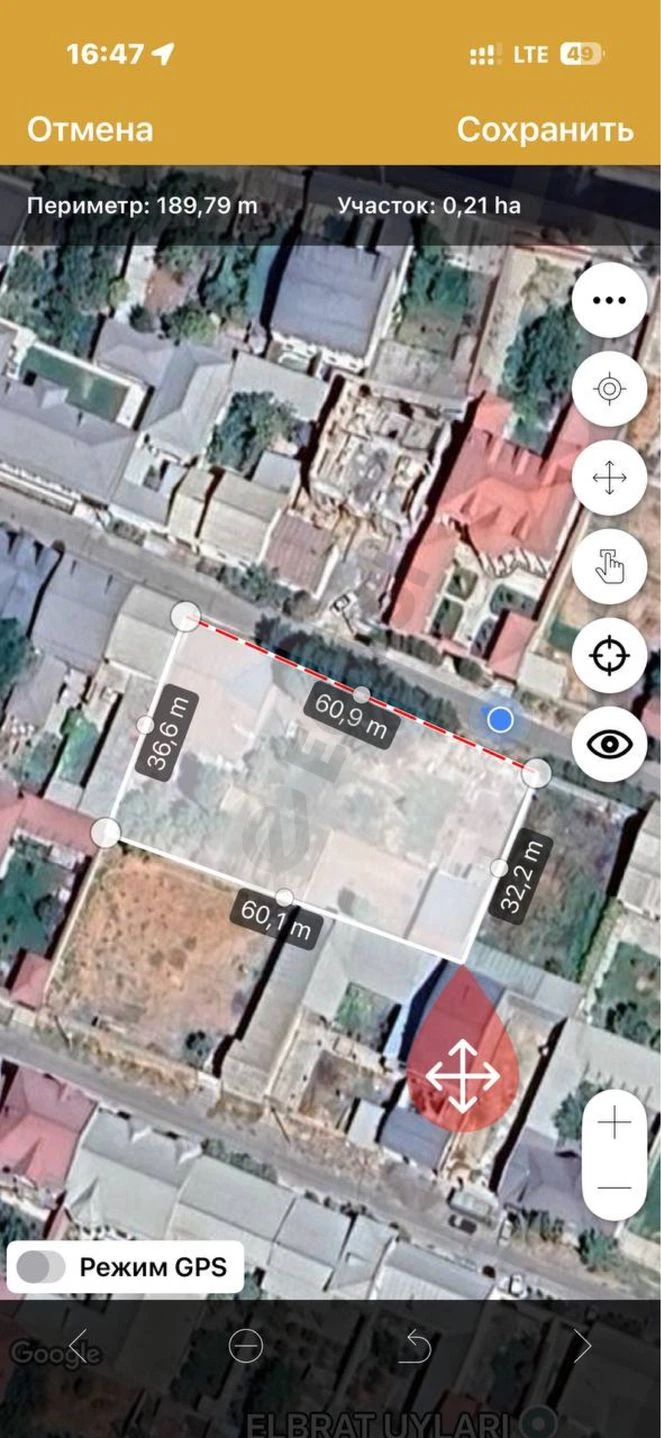Open the three-dots more options button
661x1438 pixels.
point(609,300)
